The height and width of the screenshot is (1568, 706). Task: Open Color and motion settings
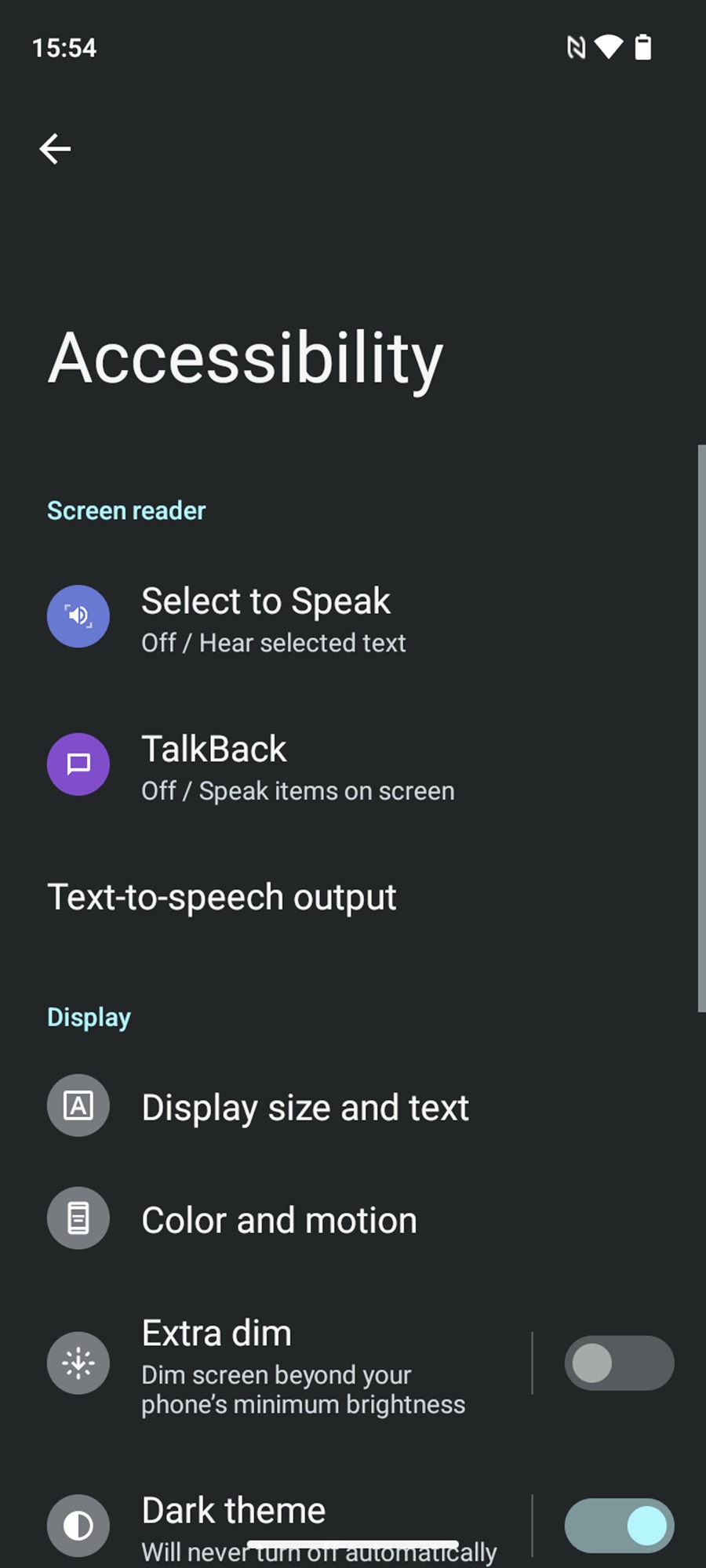click(x=353, y=1219)
